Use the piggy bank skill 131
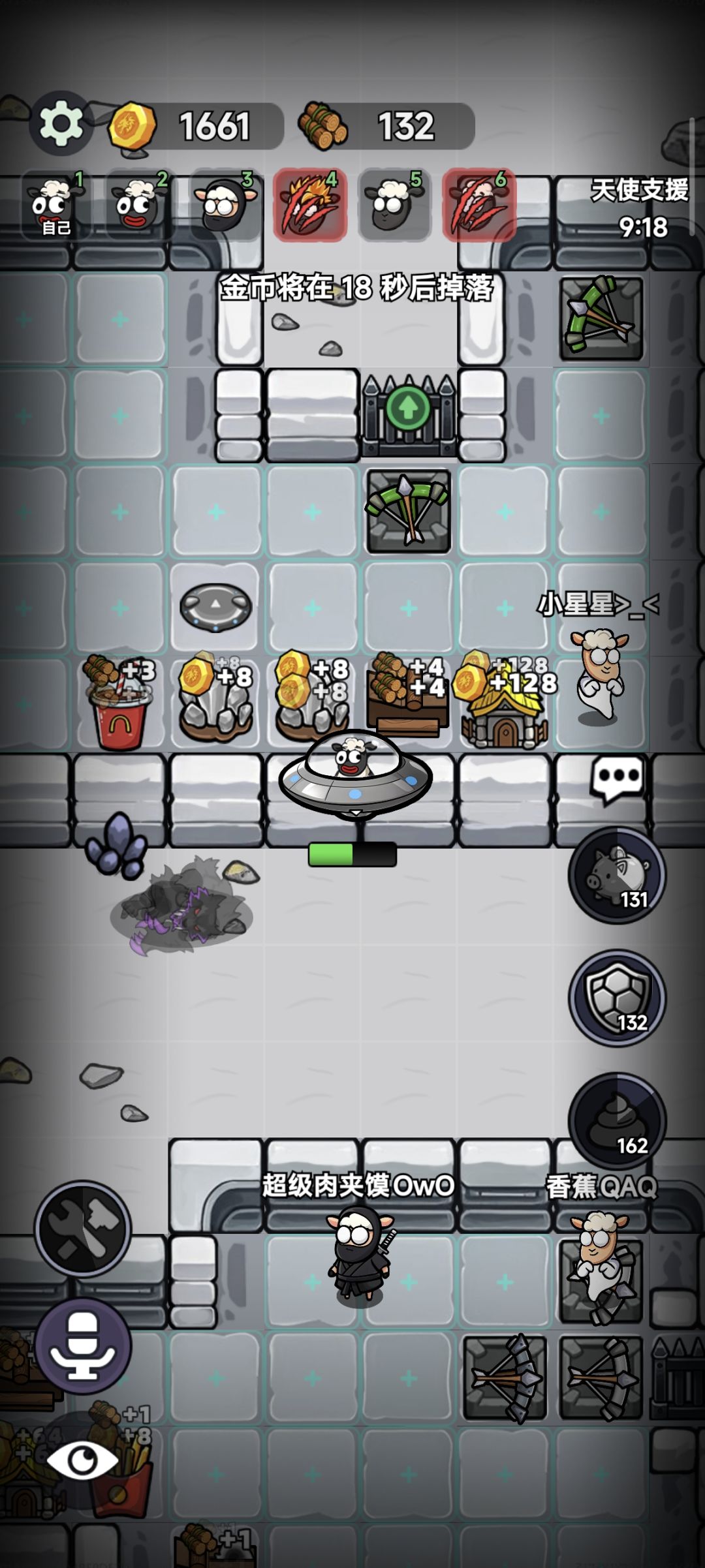 (x=618, y=876)
